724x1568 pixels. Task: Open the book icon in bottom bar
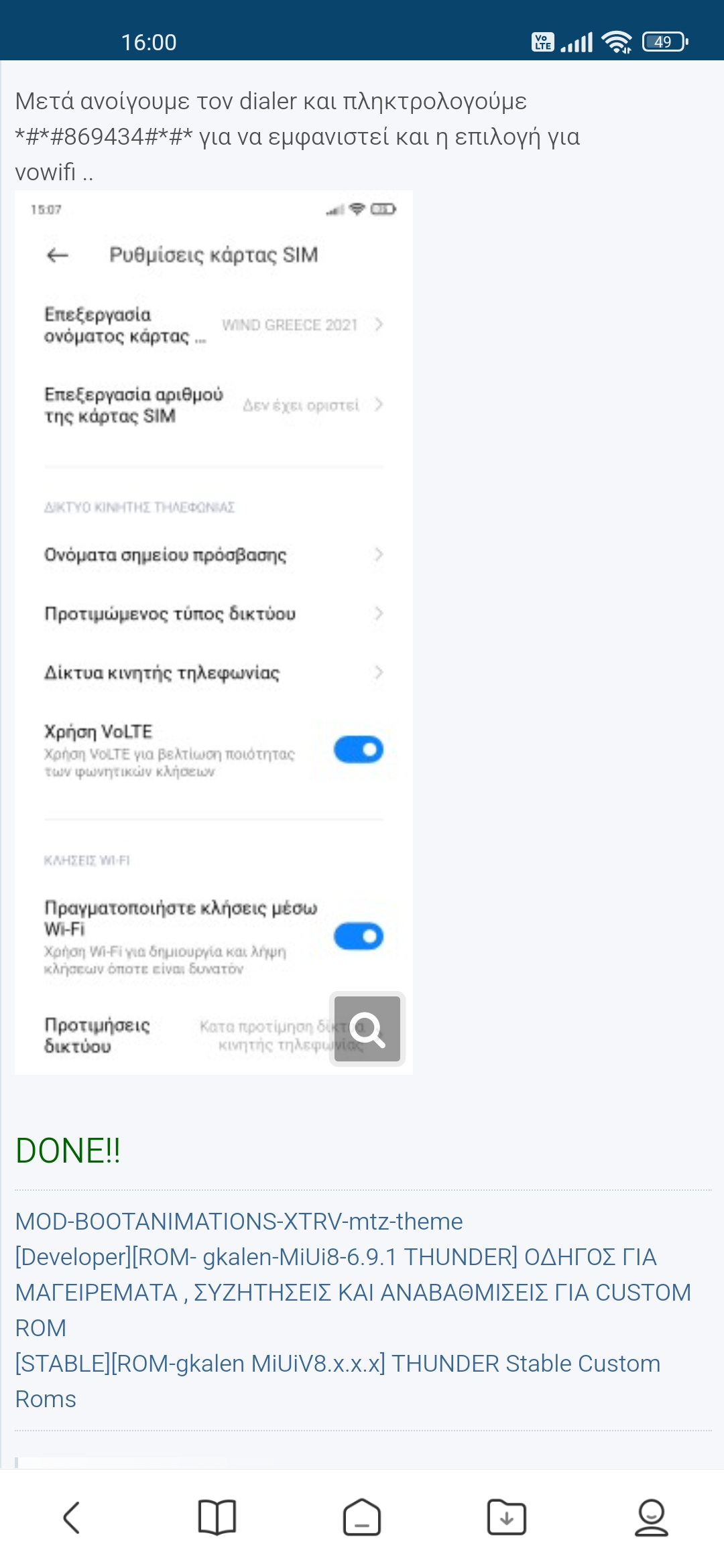pyautogui.click(x=217, y=1517)
